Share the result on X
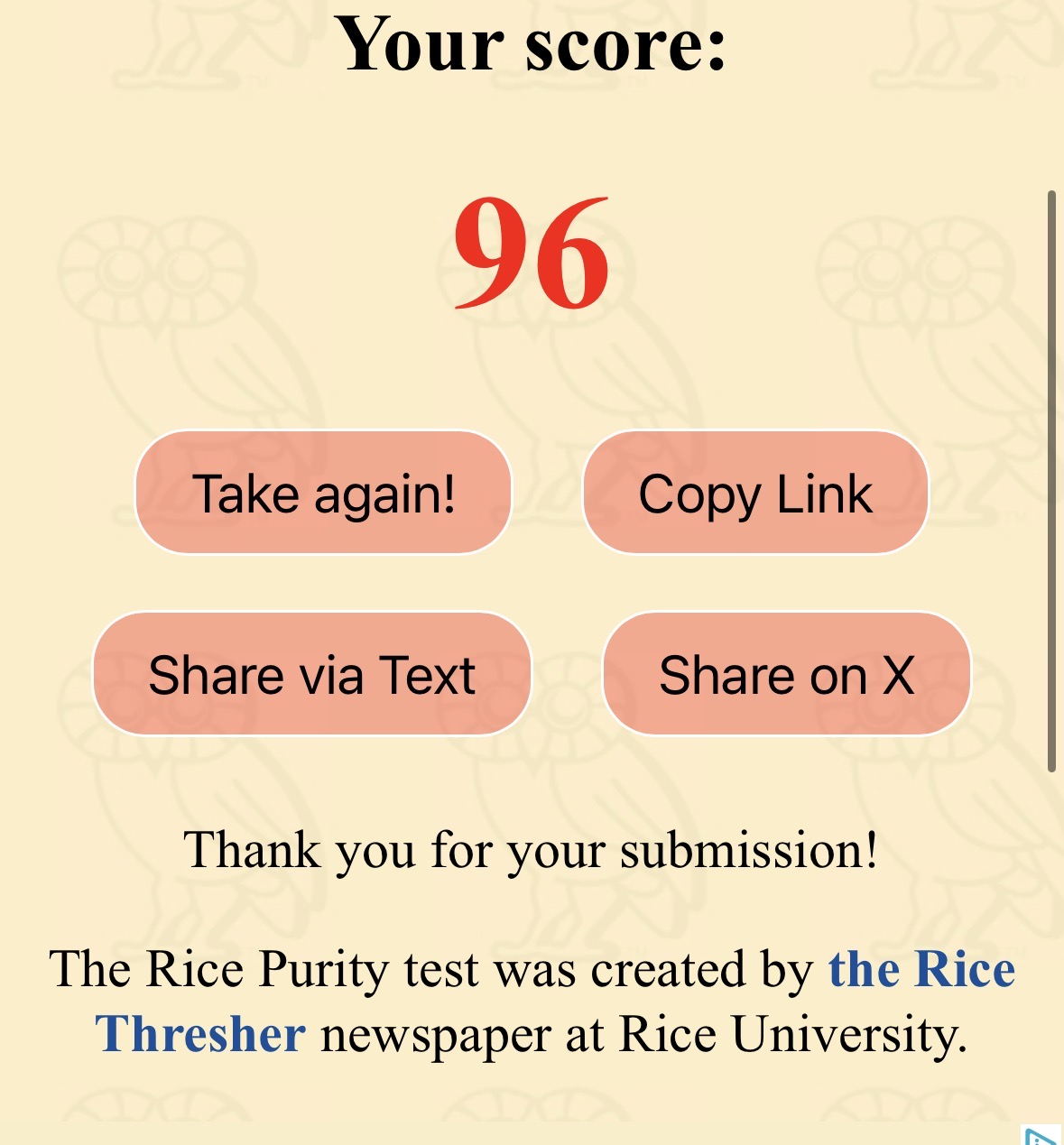Viewport: 1064px width, 1145px height. click(x=786, y=674)
